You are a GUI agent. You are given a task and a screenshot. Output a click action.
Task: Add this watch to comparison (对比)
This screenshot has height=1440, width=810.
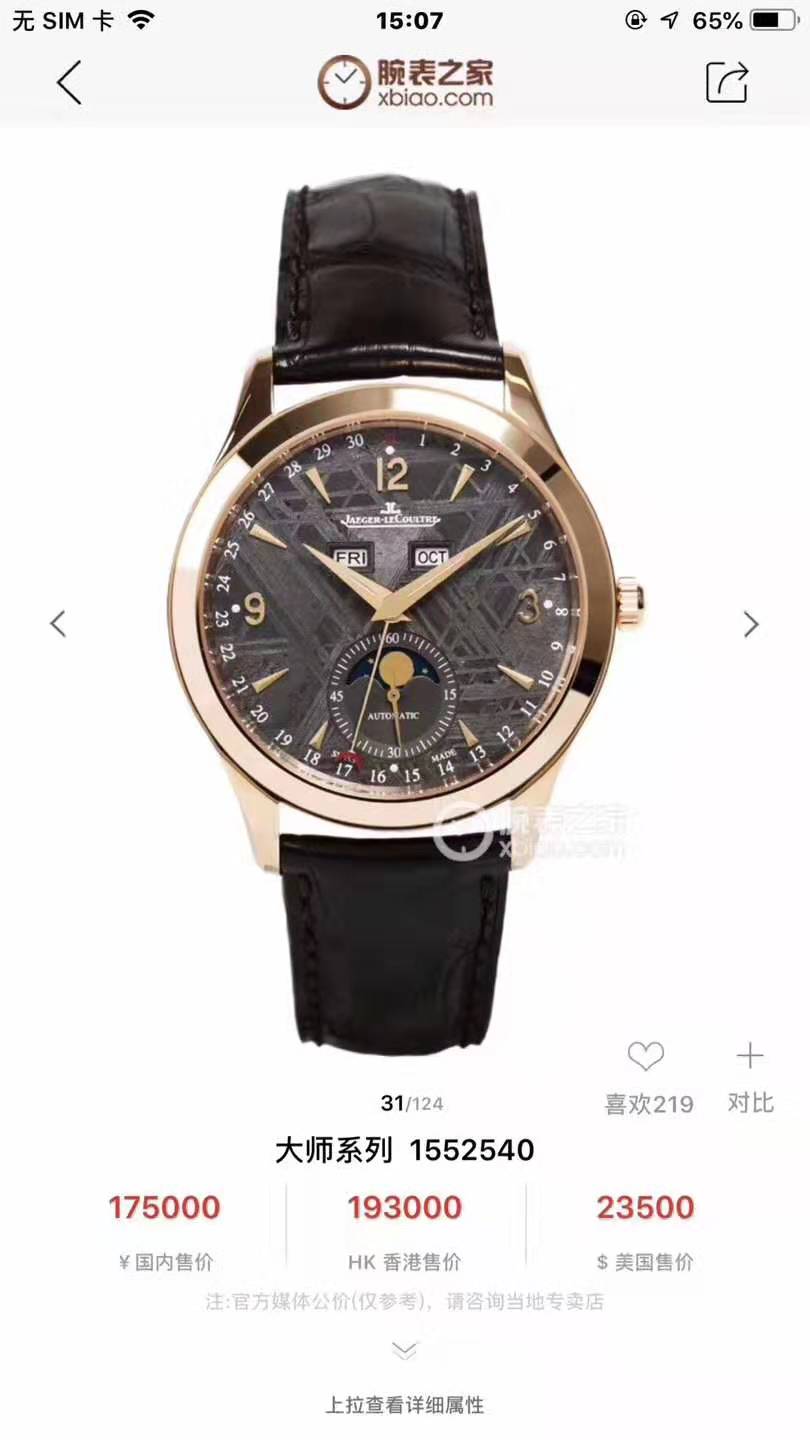point(750,1056)
